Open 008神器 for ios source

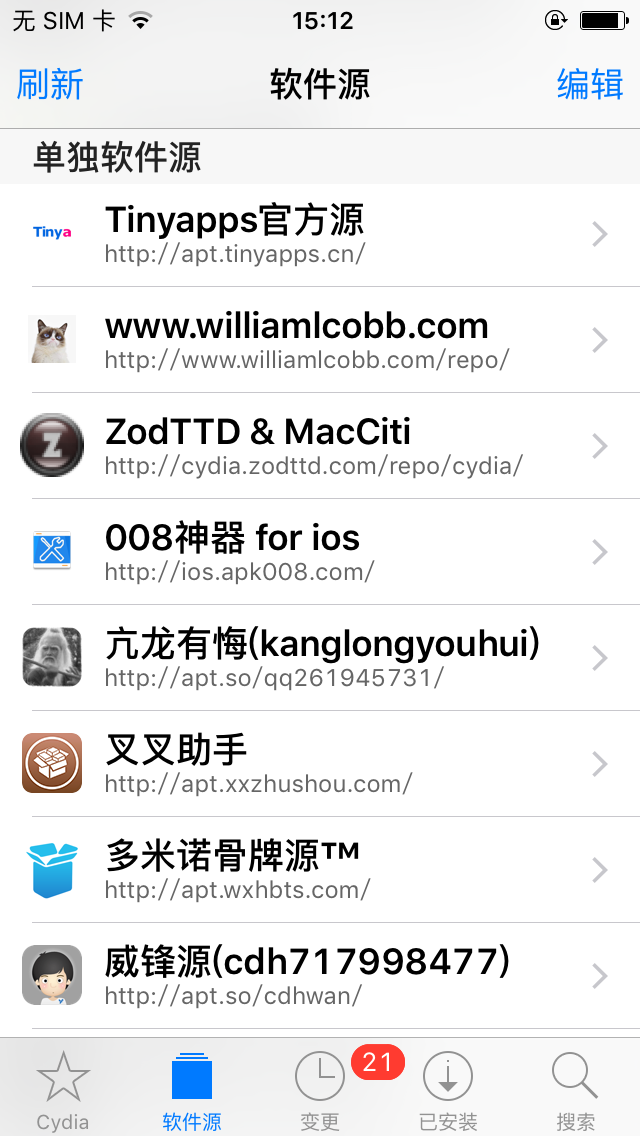320,552
